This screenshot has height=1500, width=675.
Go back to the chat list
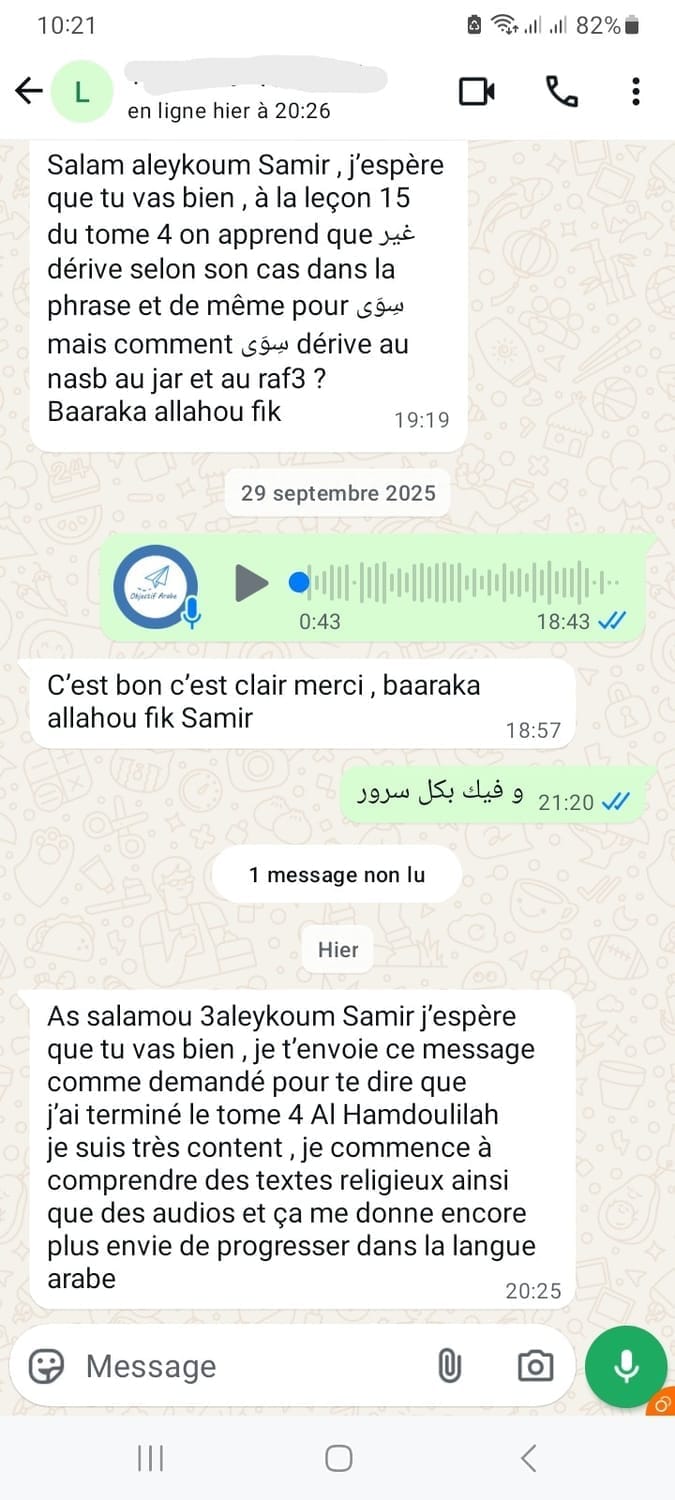coord(29,91)
